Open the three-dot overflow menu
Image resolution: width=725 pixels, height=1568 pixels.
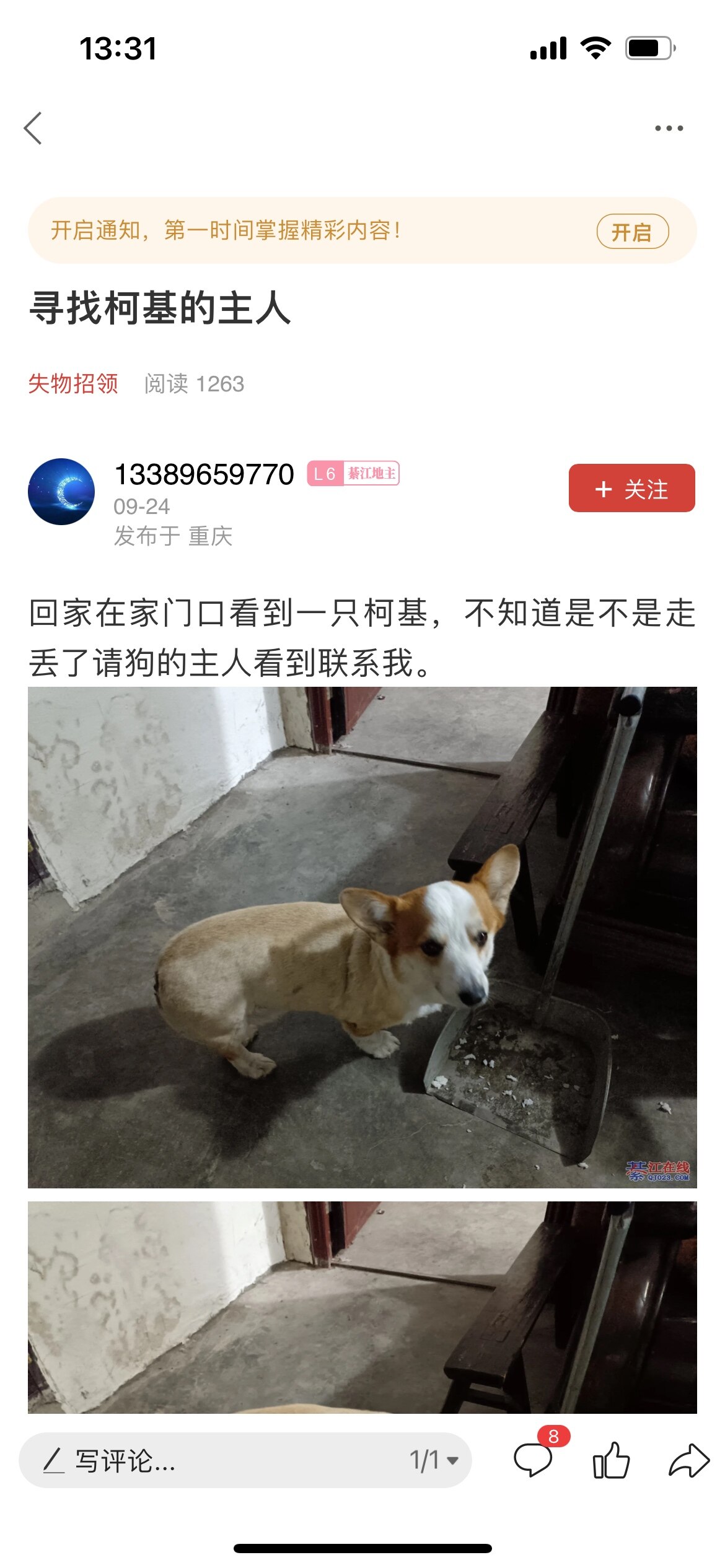tap(669, 128)
